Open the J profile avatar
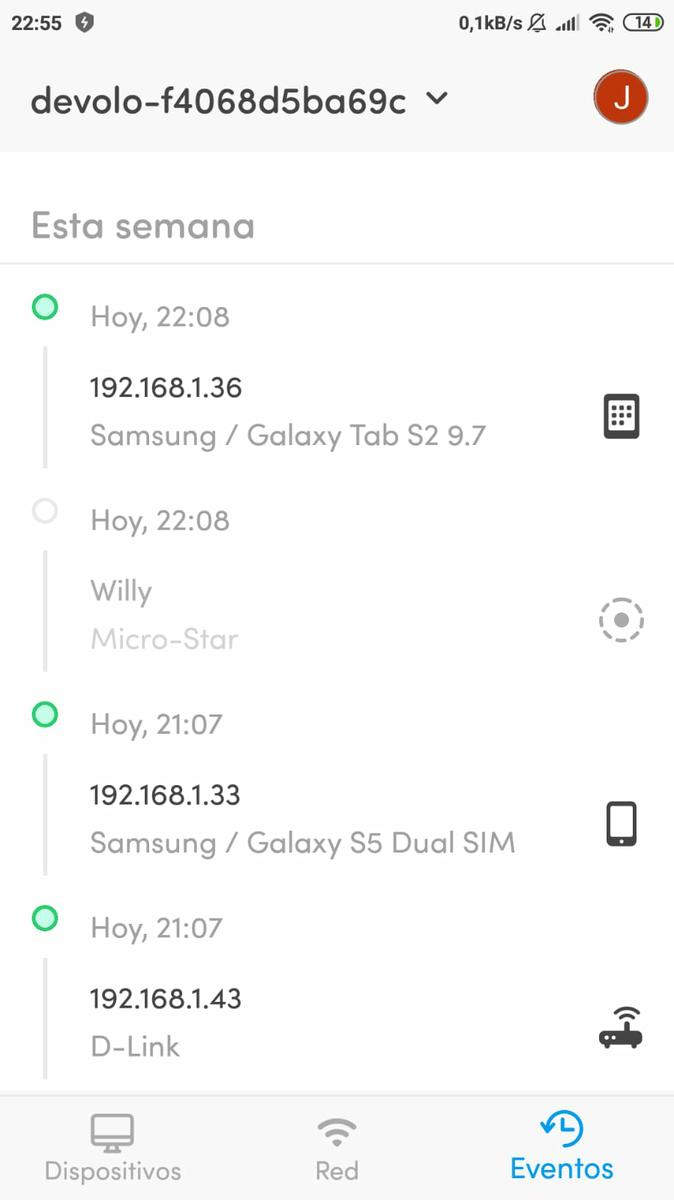This screenshot has height=1200, width=674. click(x=620, y=97)
